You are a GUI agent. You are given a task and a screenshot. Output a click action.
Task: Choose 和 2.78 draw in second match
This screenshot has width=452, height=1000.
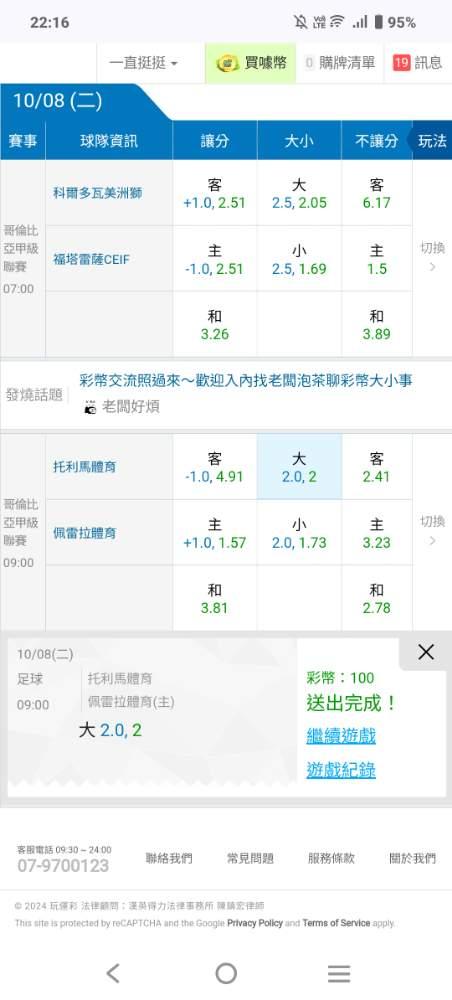click(377, 598)
